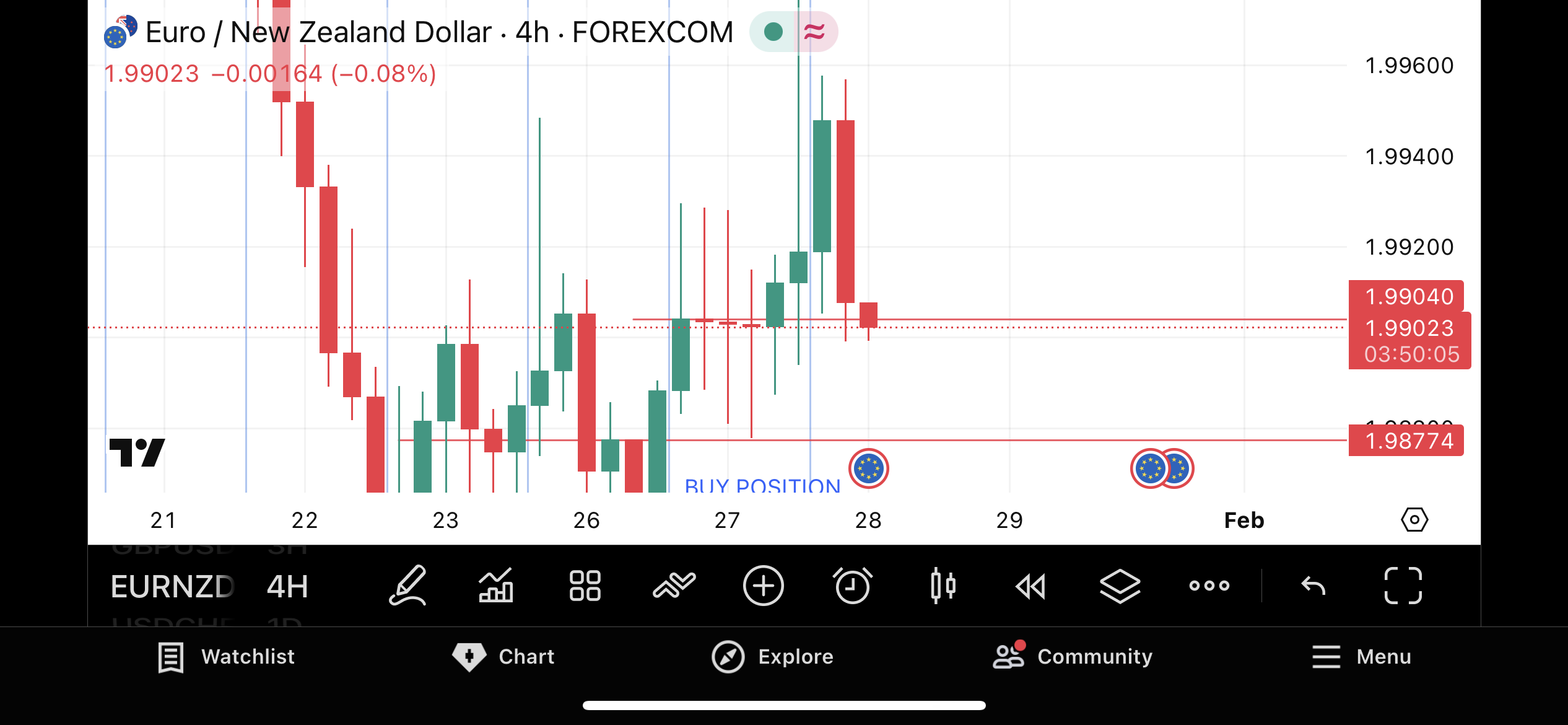Tap the economic event marker near 28
The width and height of the screenshot is (1568, 725).
(x=868, y=468)
